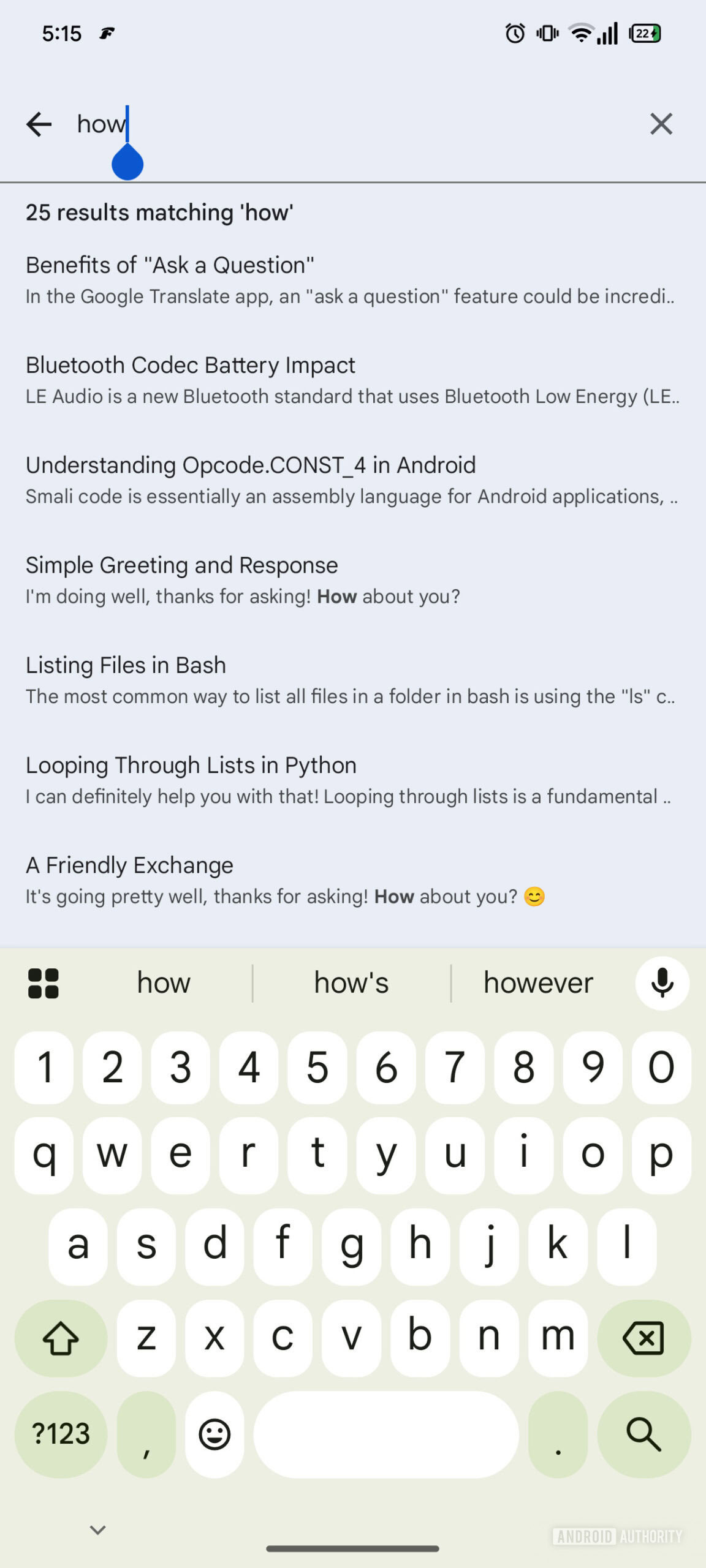Open the "Listing Files in Bash" result
Viewport: 706px width, 1568px height.
pos(353,679)
